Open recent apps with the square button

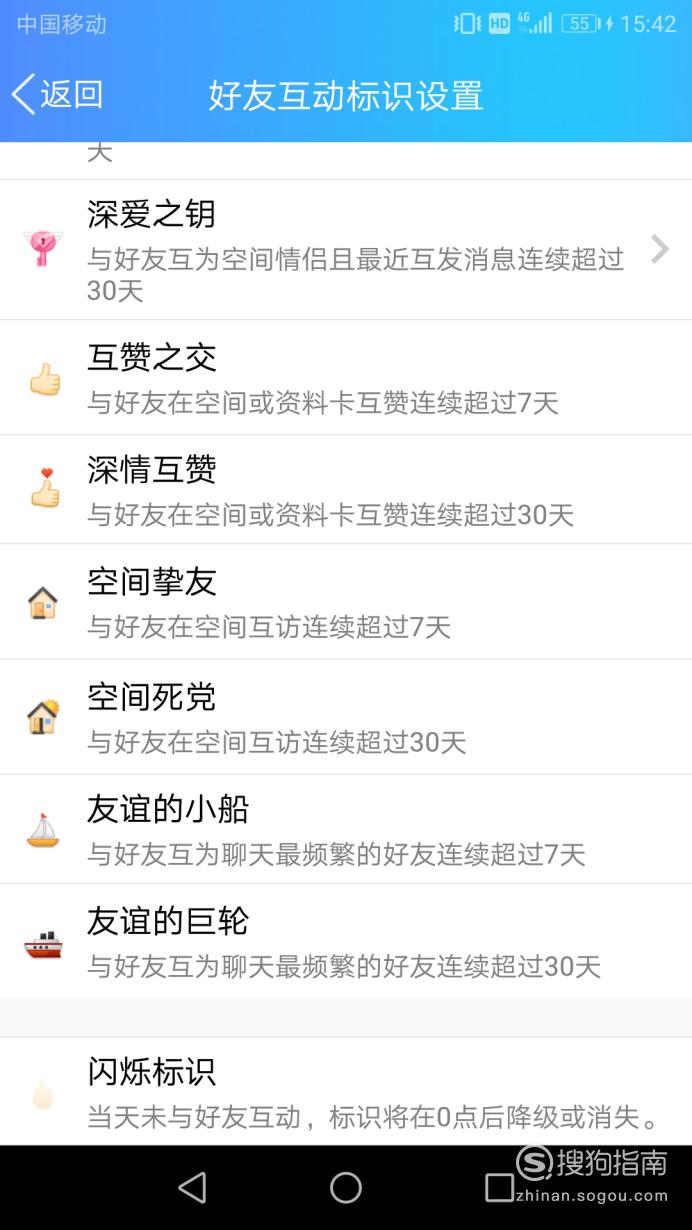coord(499,1187)
